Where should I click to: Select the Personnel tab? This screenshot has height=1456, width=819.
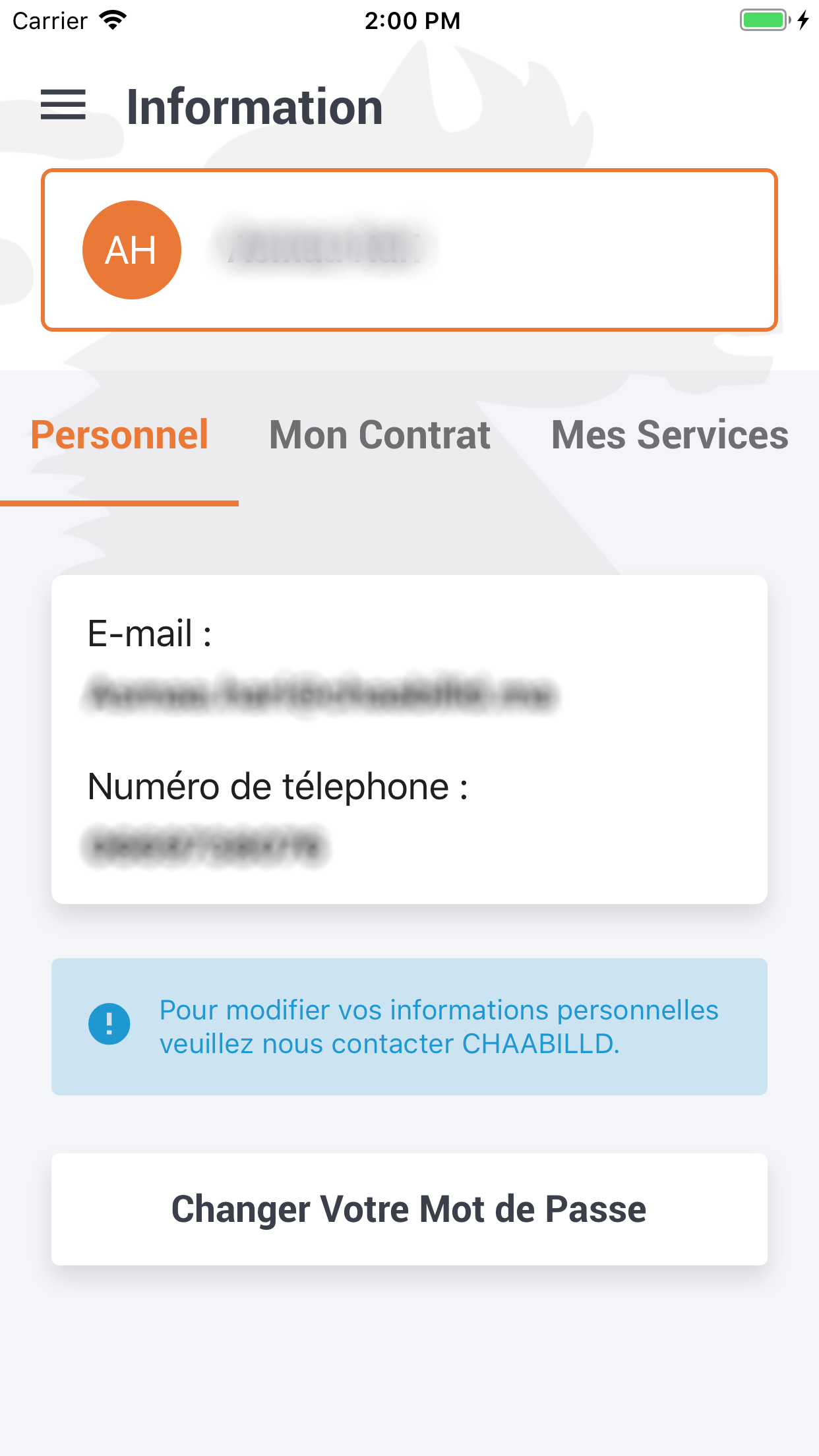(x=120, y=435)
